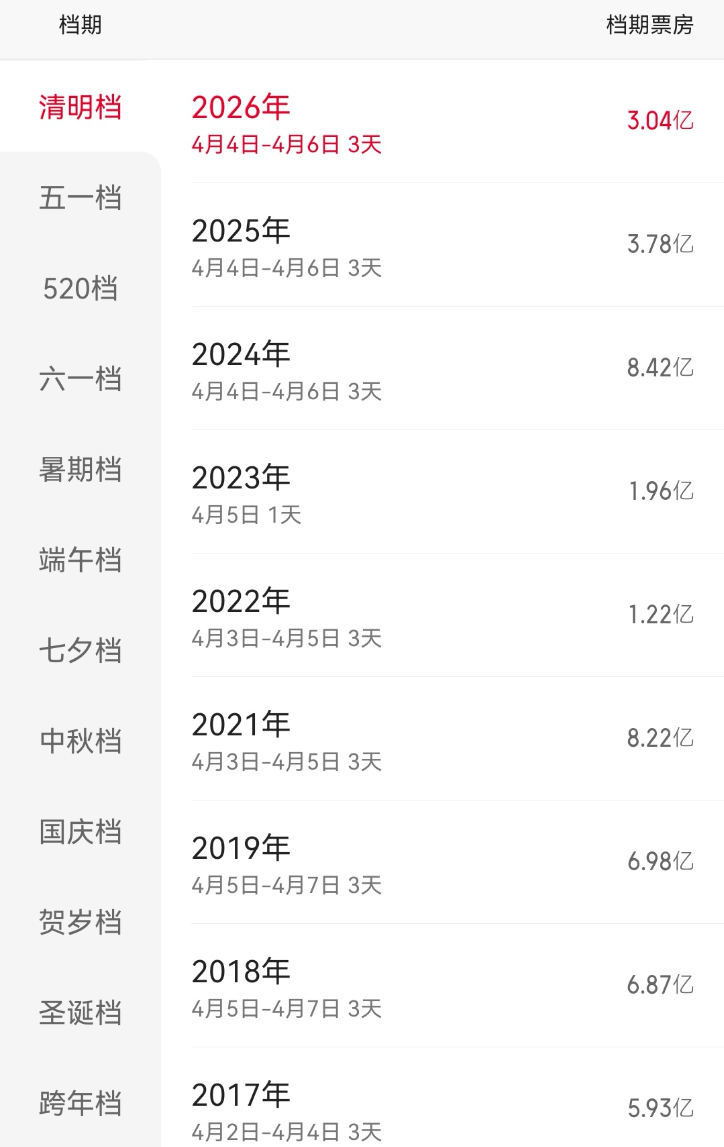Select the 2024年 row
The height and width of the screenshot is (1147, 724).
tap(442, 369)
